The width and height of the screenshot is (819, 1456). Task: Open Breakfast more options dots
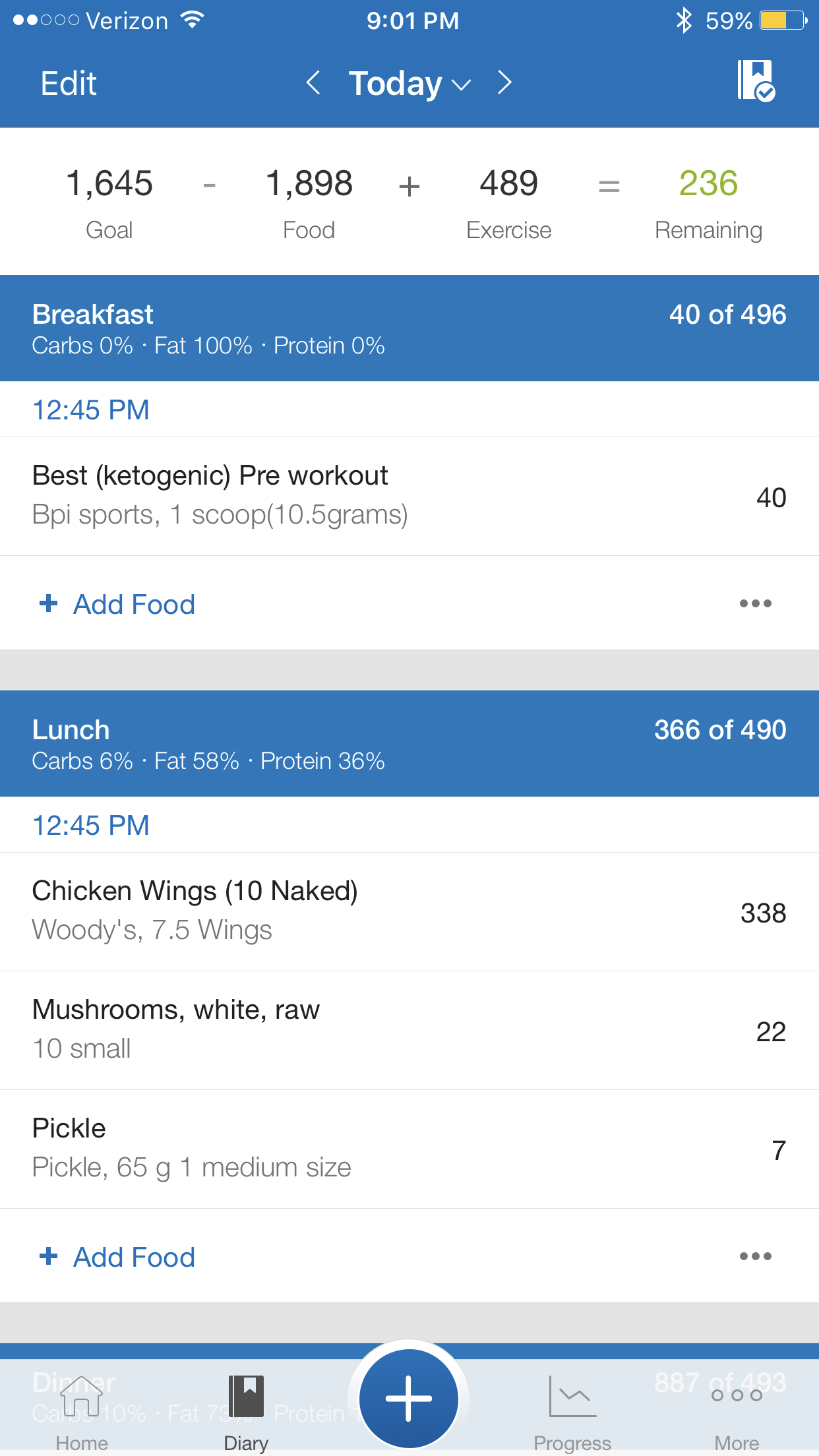pyautogui.click(x=755, y=603)
